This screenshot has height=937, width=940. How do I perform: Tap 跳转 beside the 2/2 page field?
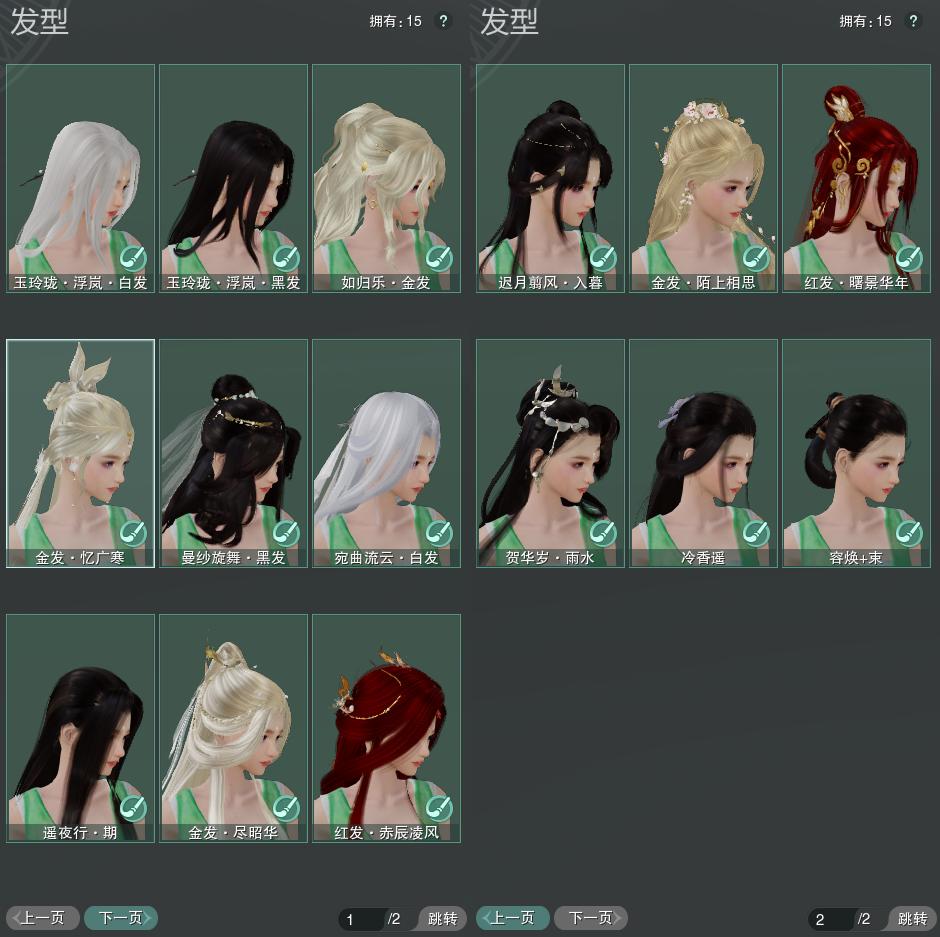[911, 919]
